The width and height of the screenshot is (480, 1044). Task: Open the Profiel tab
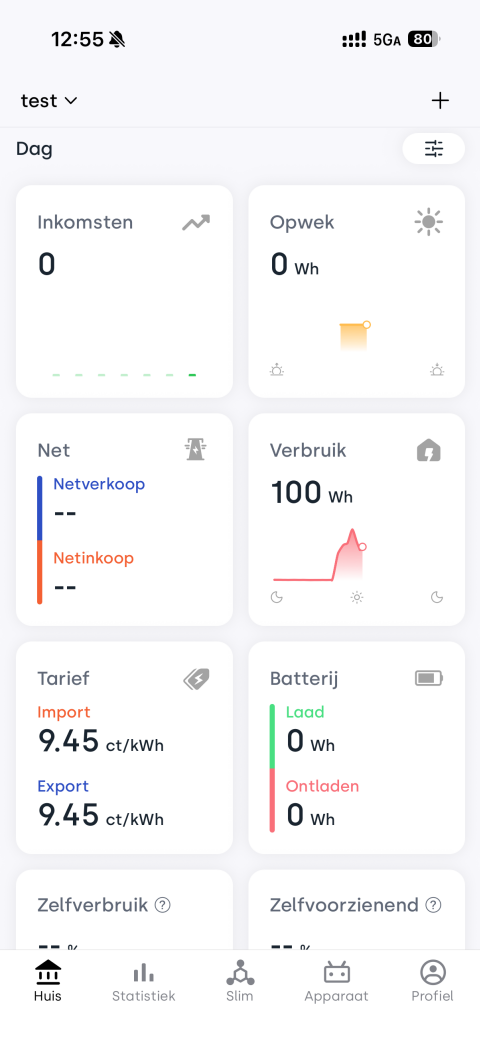tap(433, 981)
